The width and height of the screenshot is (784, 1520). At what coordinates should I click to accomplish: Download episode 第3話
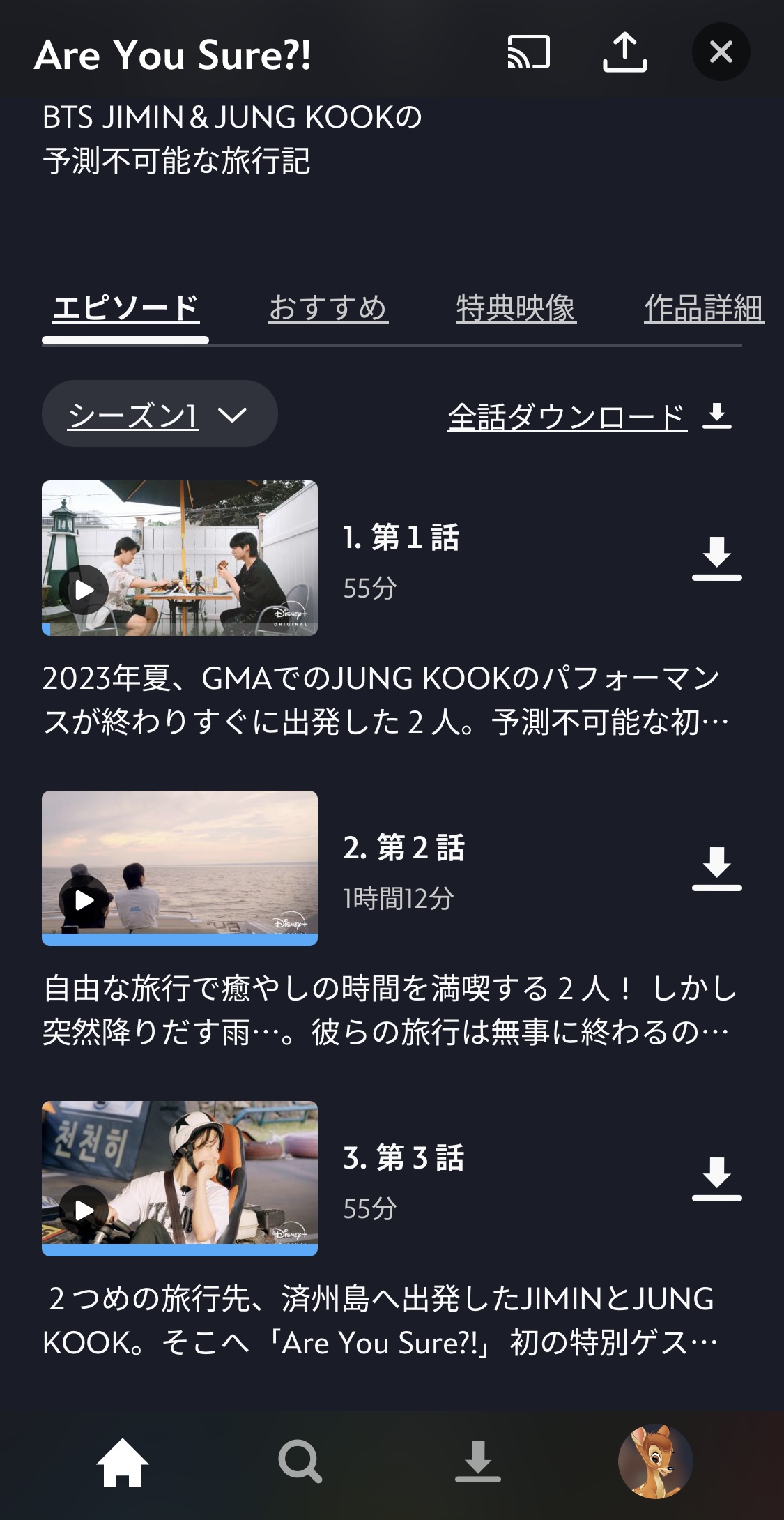pyautogui.click(x=716, y=1178)
